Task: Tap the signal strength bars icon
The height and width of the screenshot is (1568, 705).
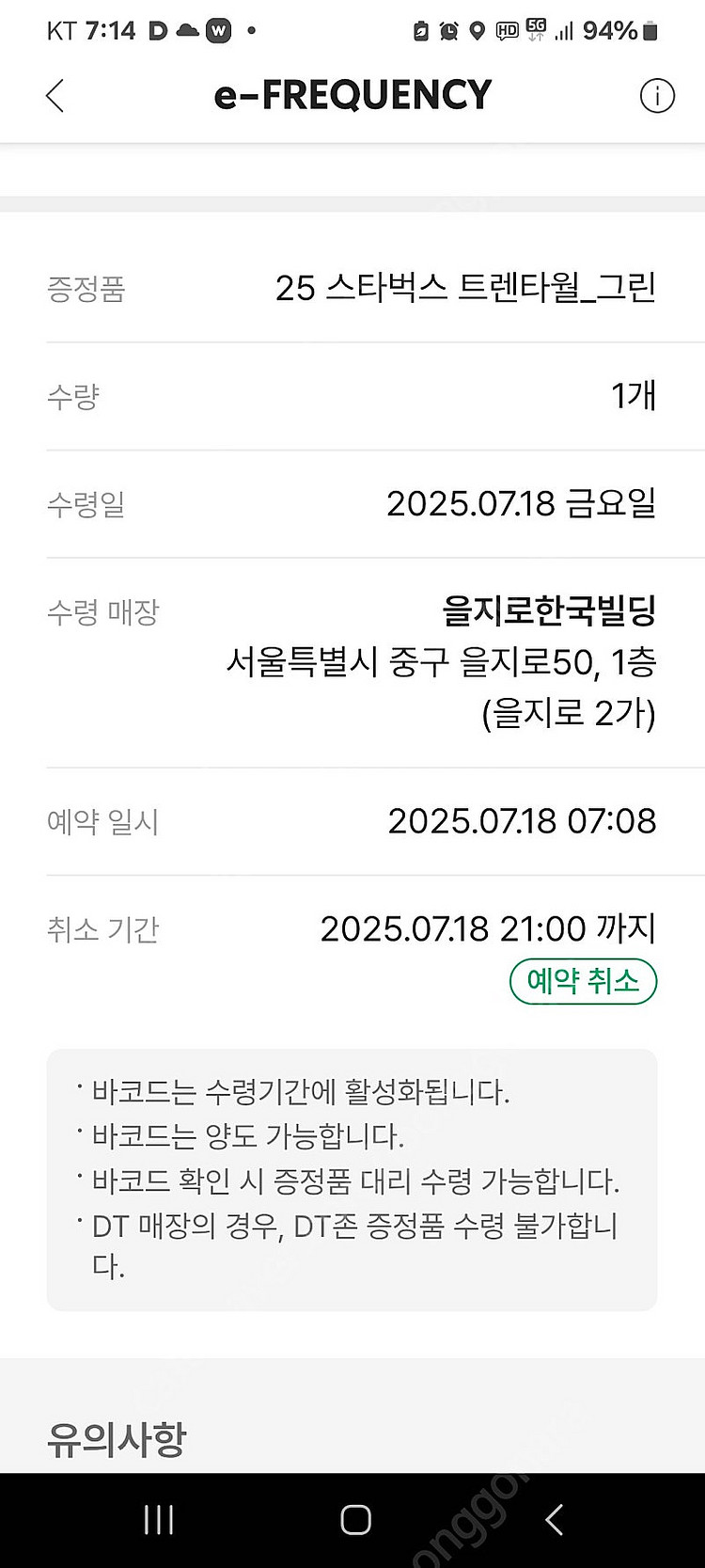Action: coord(564,31)
